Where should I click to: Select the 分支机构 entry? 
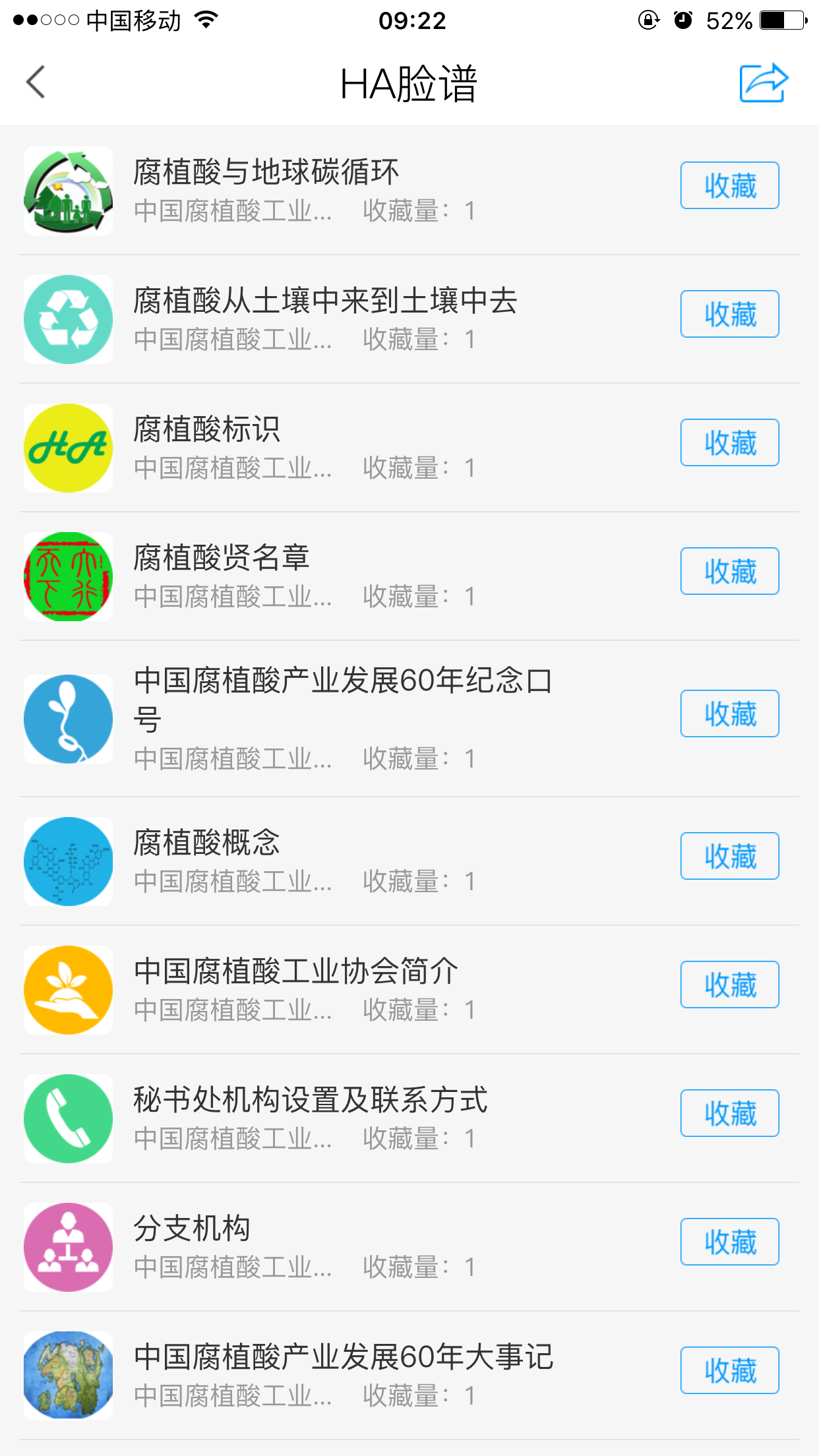tap(192, 1229)
